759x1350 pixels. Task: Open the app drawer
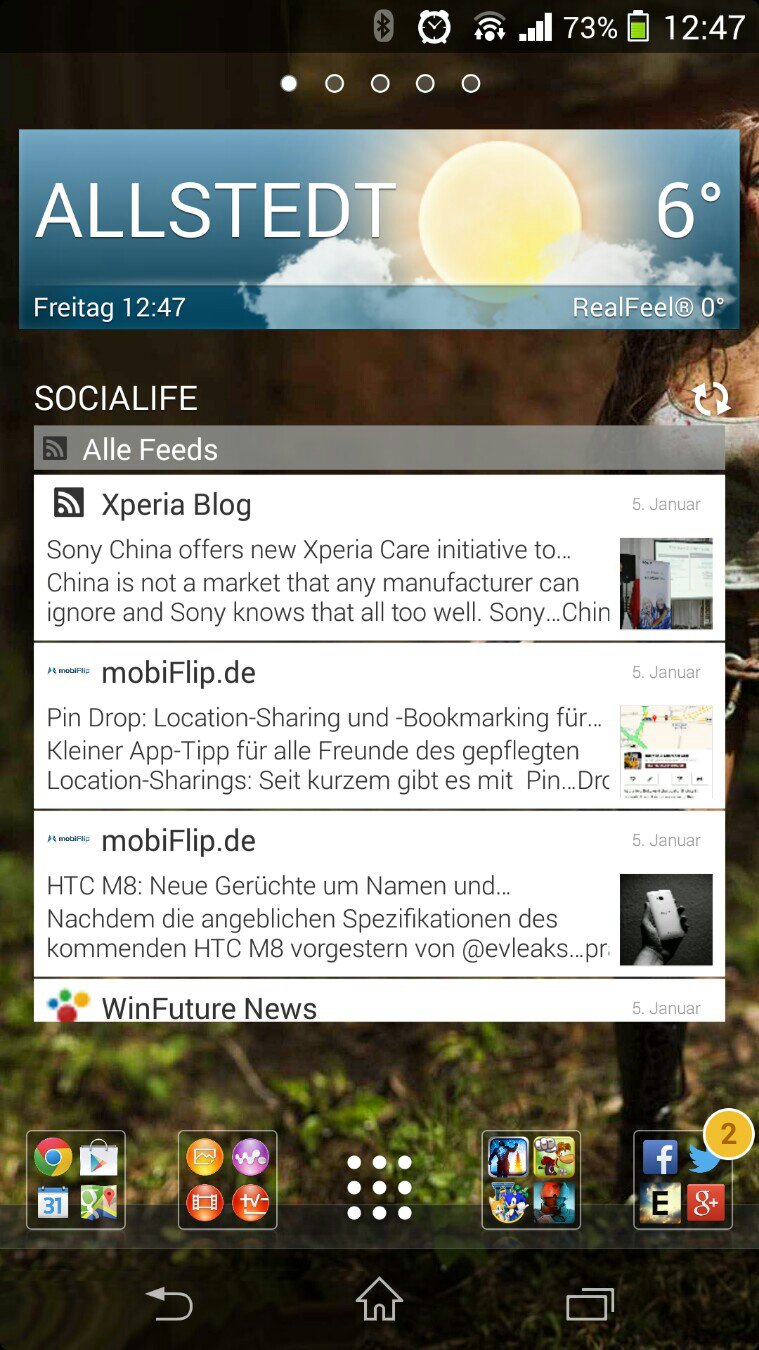(x=379, y=1187)
